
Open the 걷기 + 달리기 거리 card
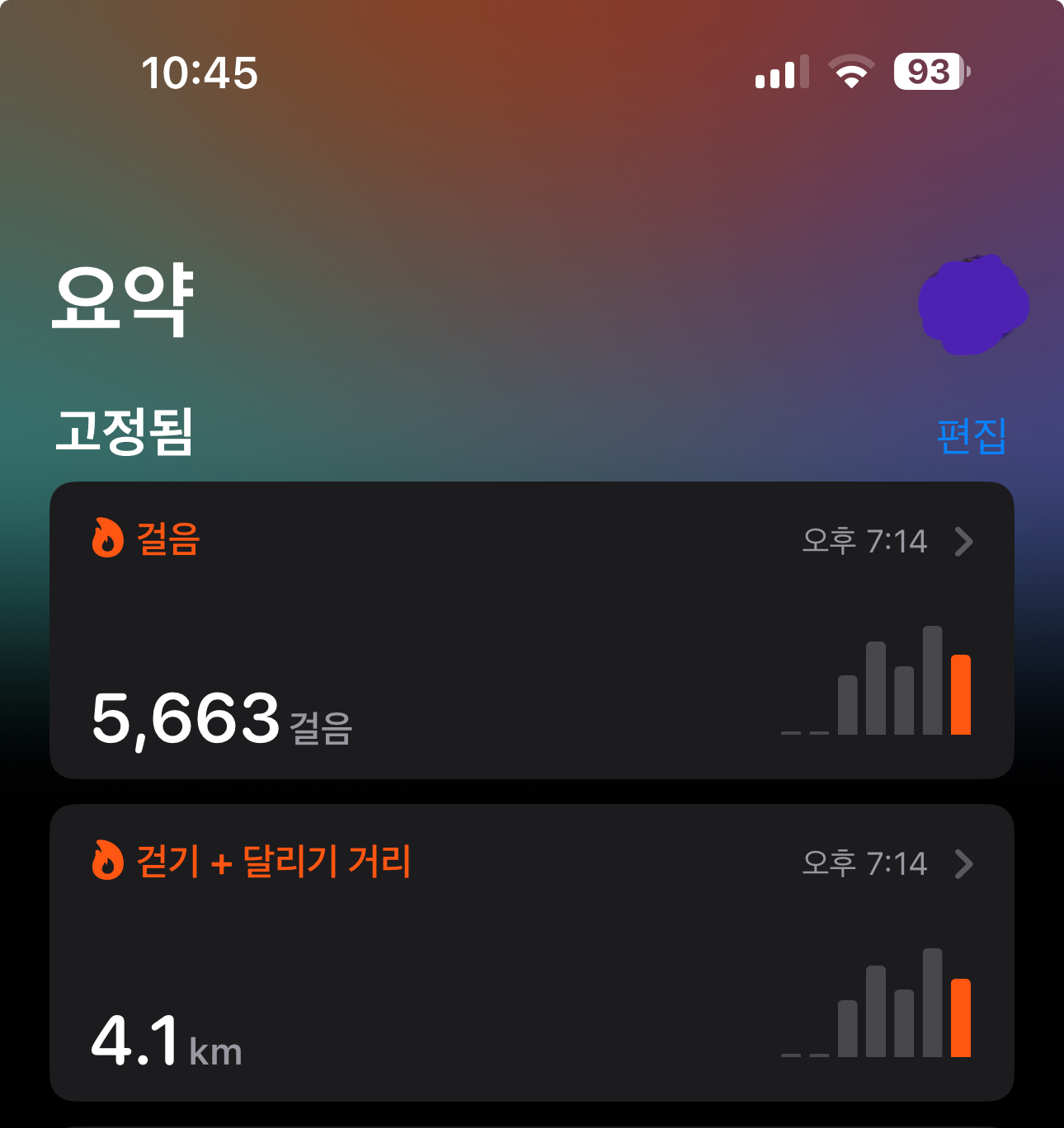point(531,952)
